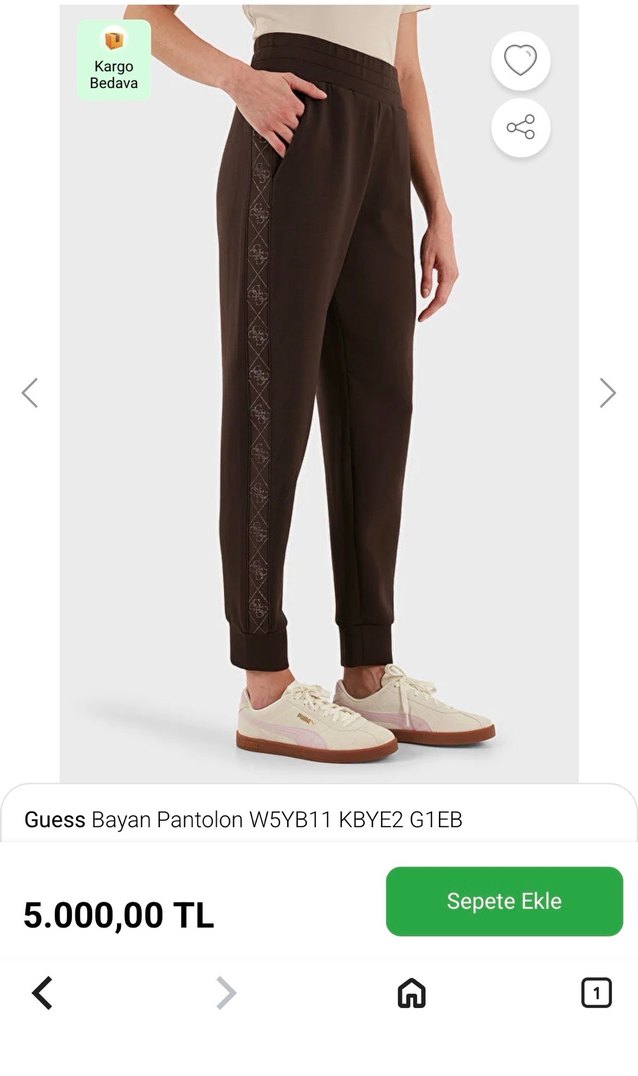Show the previous product photo
638x1076 pixels.
click(x=30, y=393)
